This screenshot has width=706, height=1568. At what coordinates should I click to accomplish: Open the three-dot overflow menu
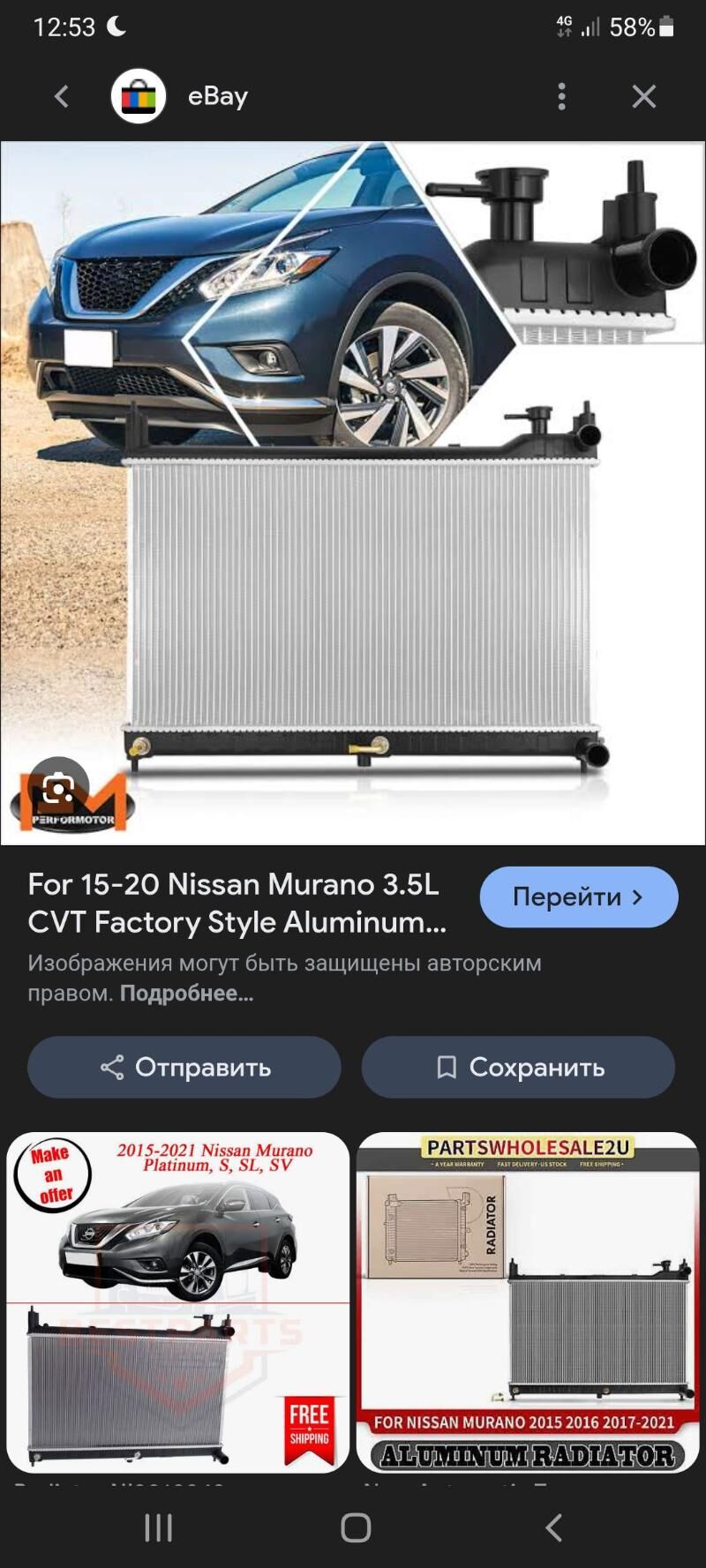coord(561,96)
